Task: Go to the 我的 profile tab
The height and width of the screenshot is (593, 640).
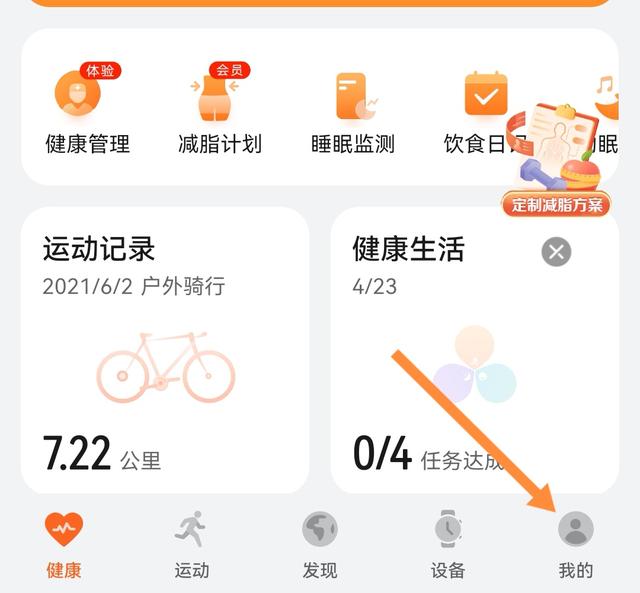Action: point(575,544)
